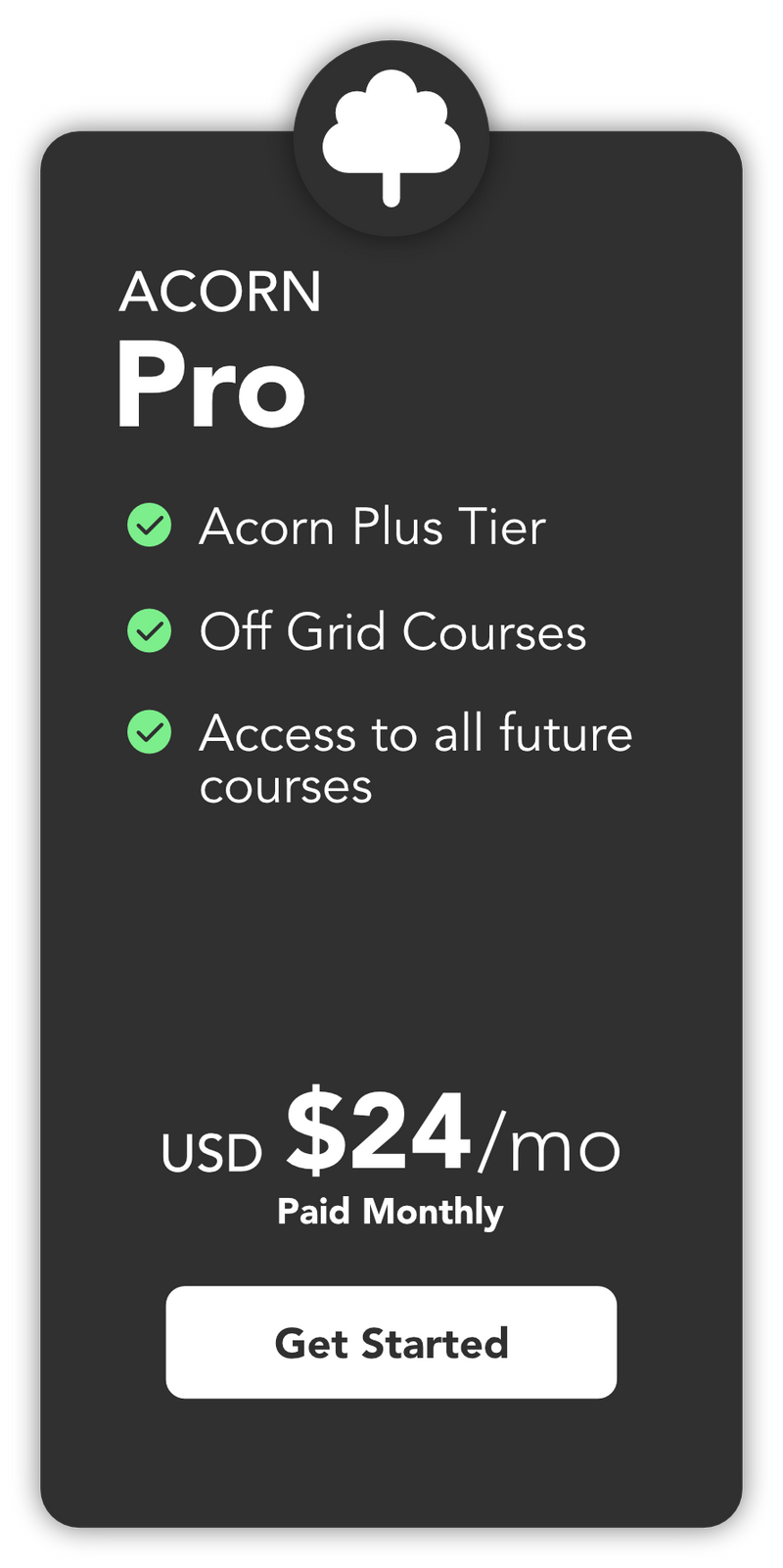Select the green checkmark beside Acorn Plus Tier

click(x=149, y=527)
